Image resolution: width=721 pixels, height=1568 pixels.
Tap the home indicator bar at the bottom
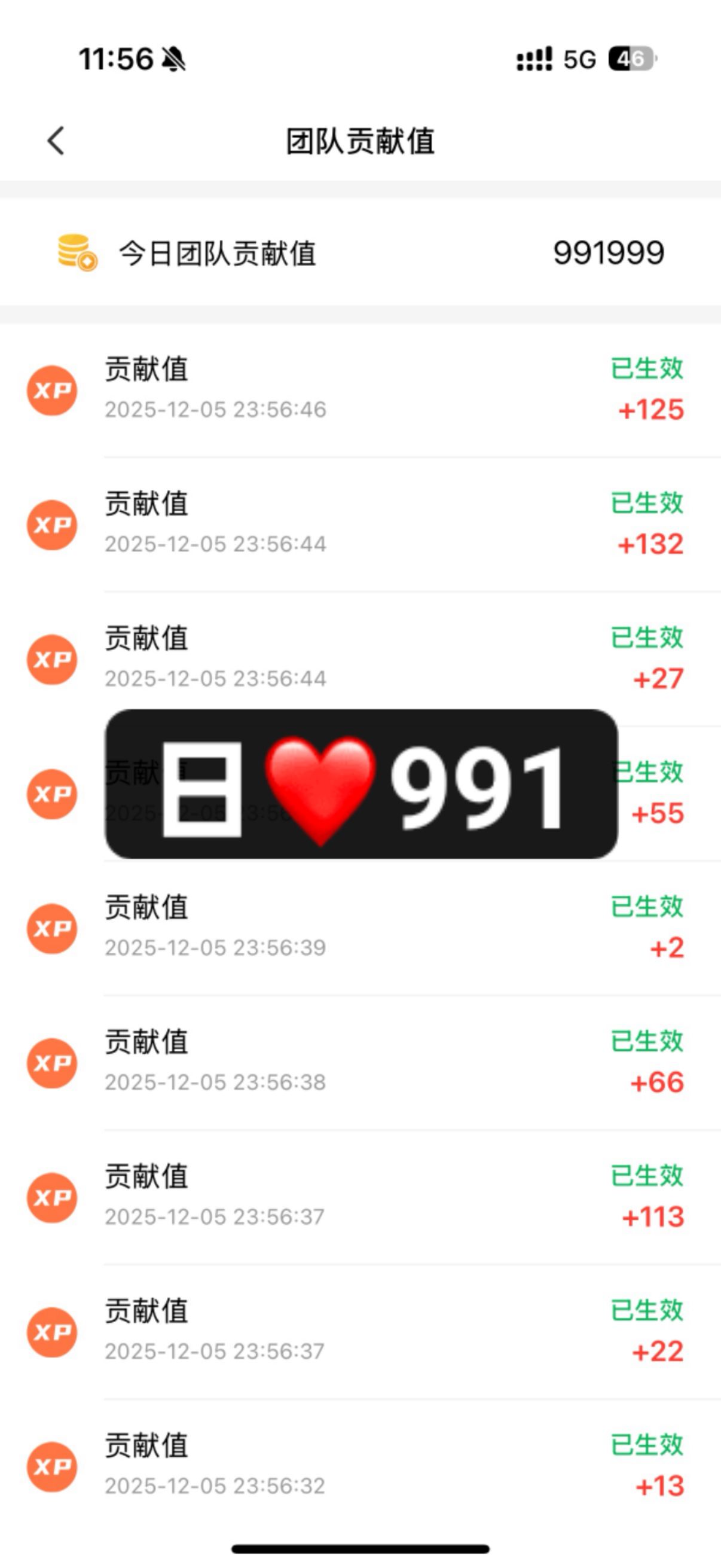pos(360,1549)
